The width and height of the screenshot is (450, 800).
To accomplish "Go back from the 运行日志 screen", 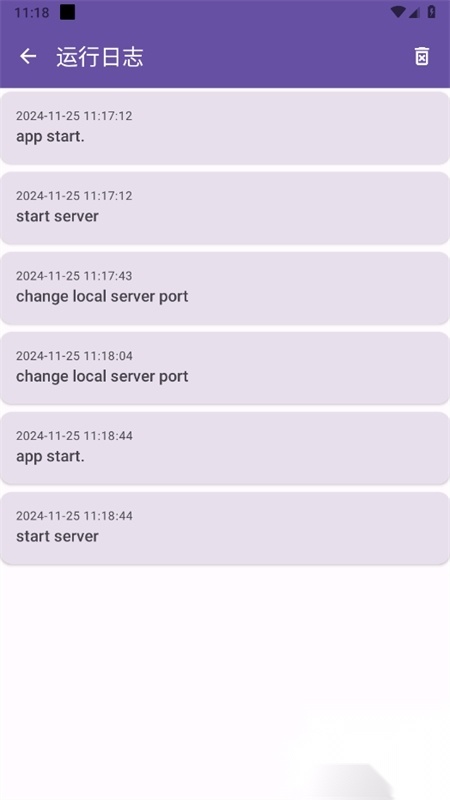I will click(x=28, y=56).
